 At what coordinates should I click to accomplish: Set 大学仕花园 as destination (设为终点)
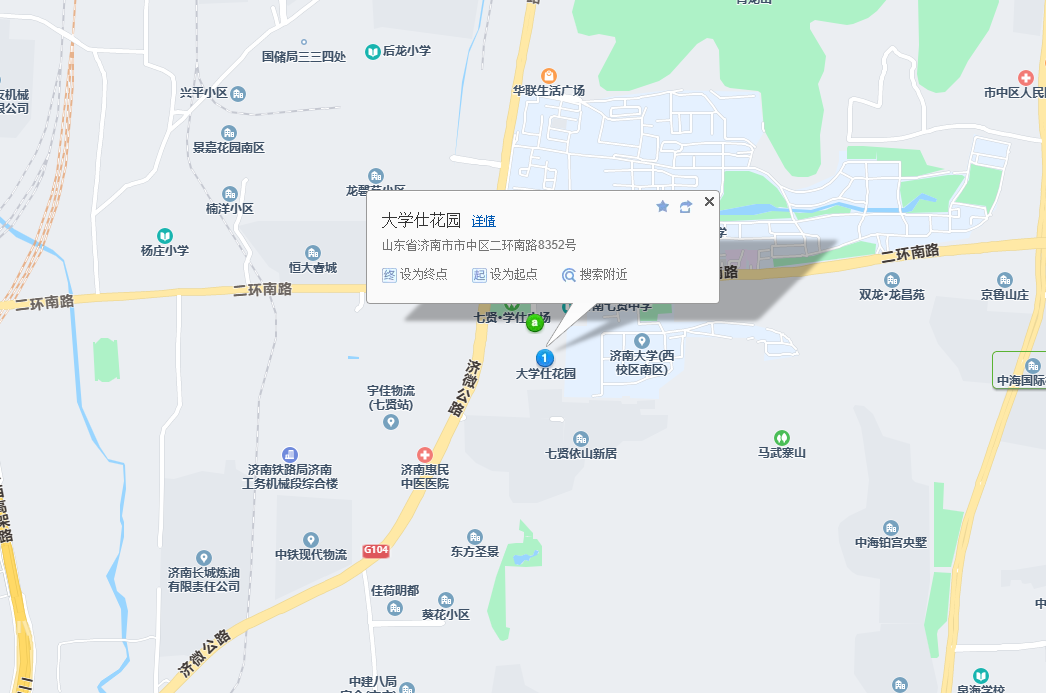click(415, 274)
